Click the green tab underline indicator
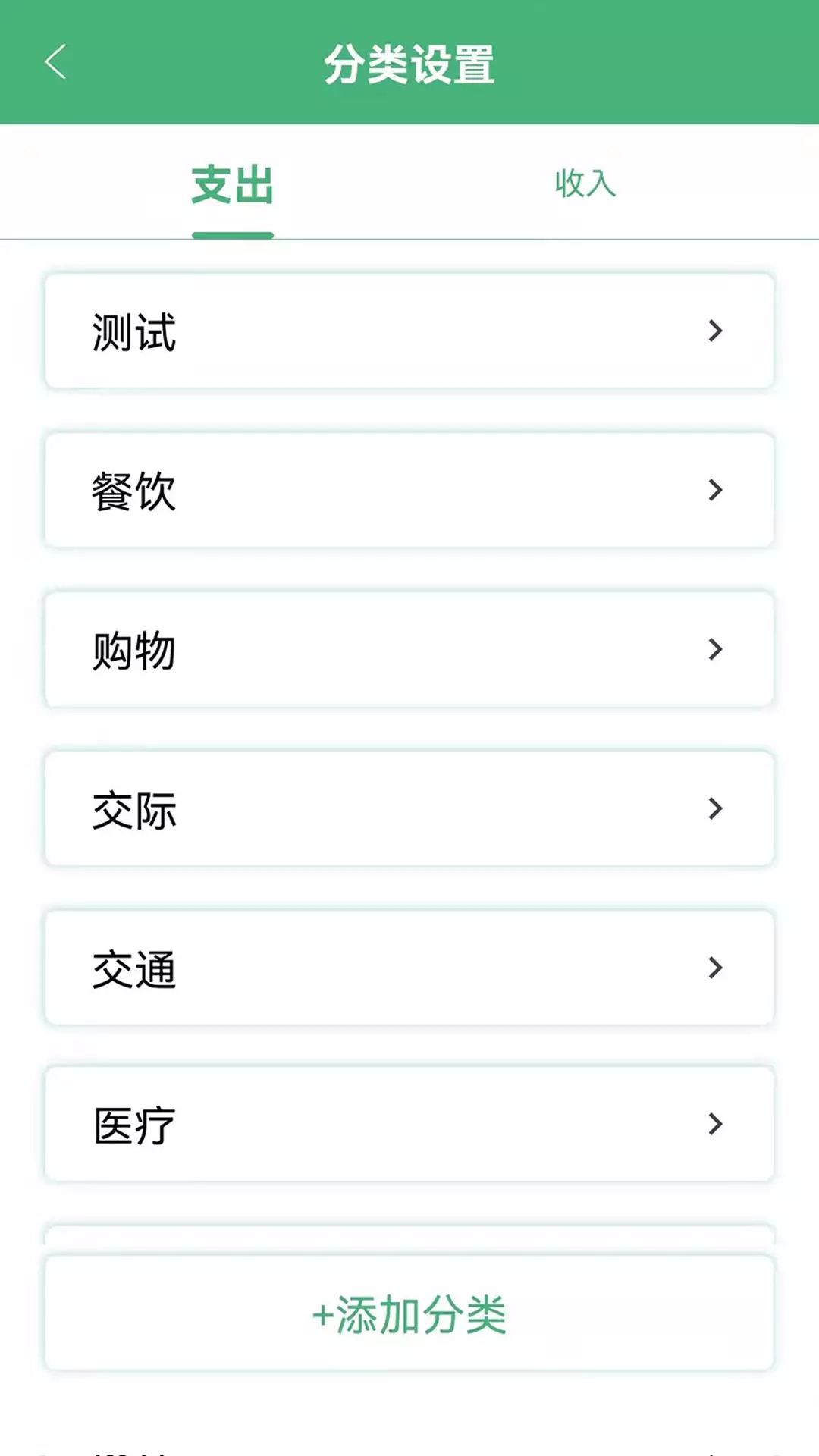Screen dimensions: 819x1456 [x=232, y=235]
